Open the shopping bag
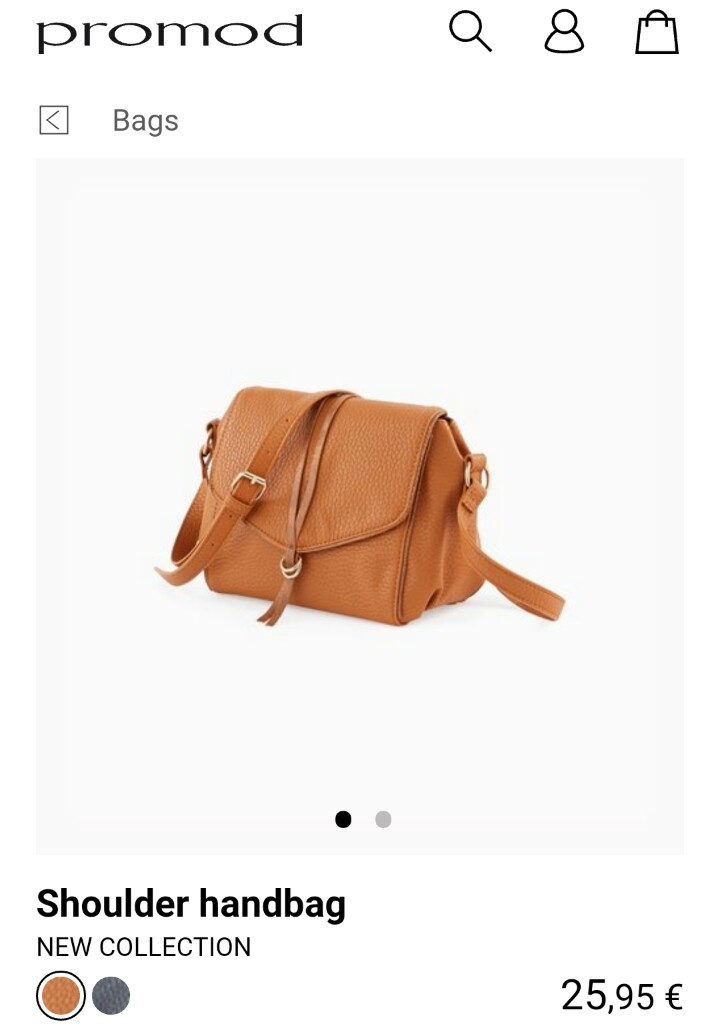The height and width of the screenshot is (1024, 720). point(657,32)
